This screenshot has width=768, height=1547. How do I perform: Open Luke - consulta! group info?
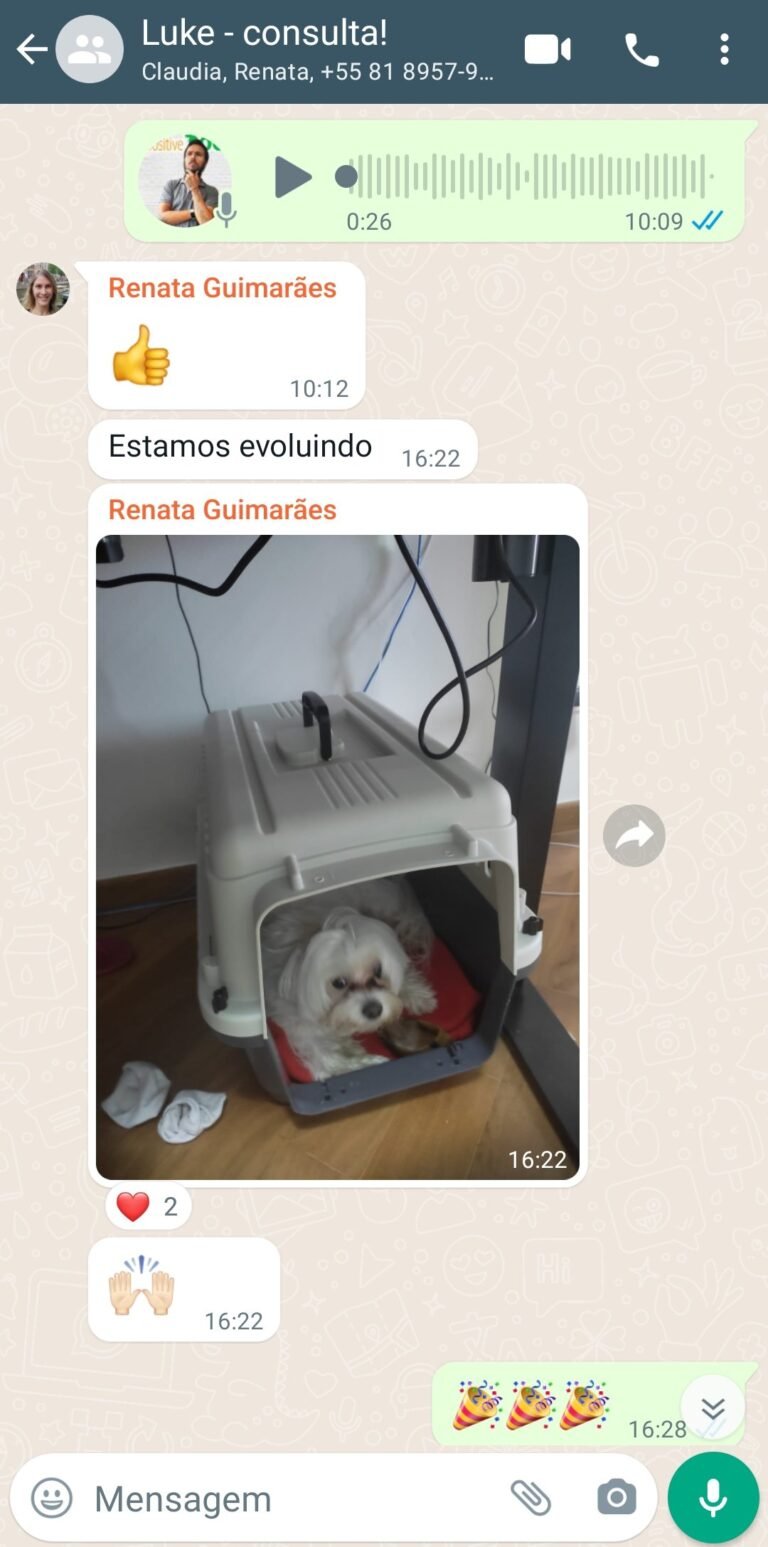[x=300, y=49]
